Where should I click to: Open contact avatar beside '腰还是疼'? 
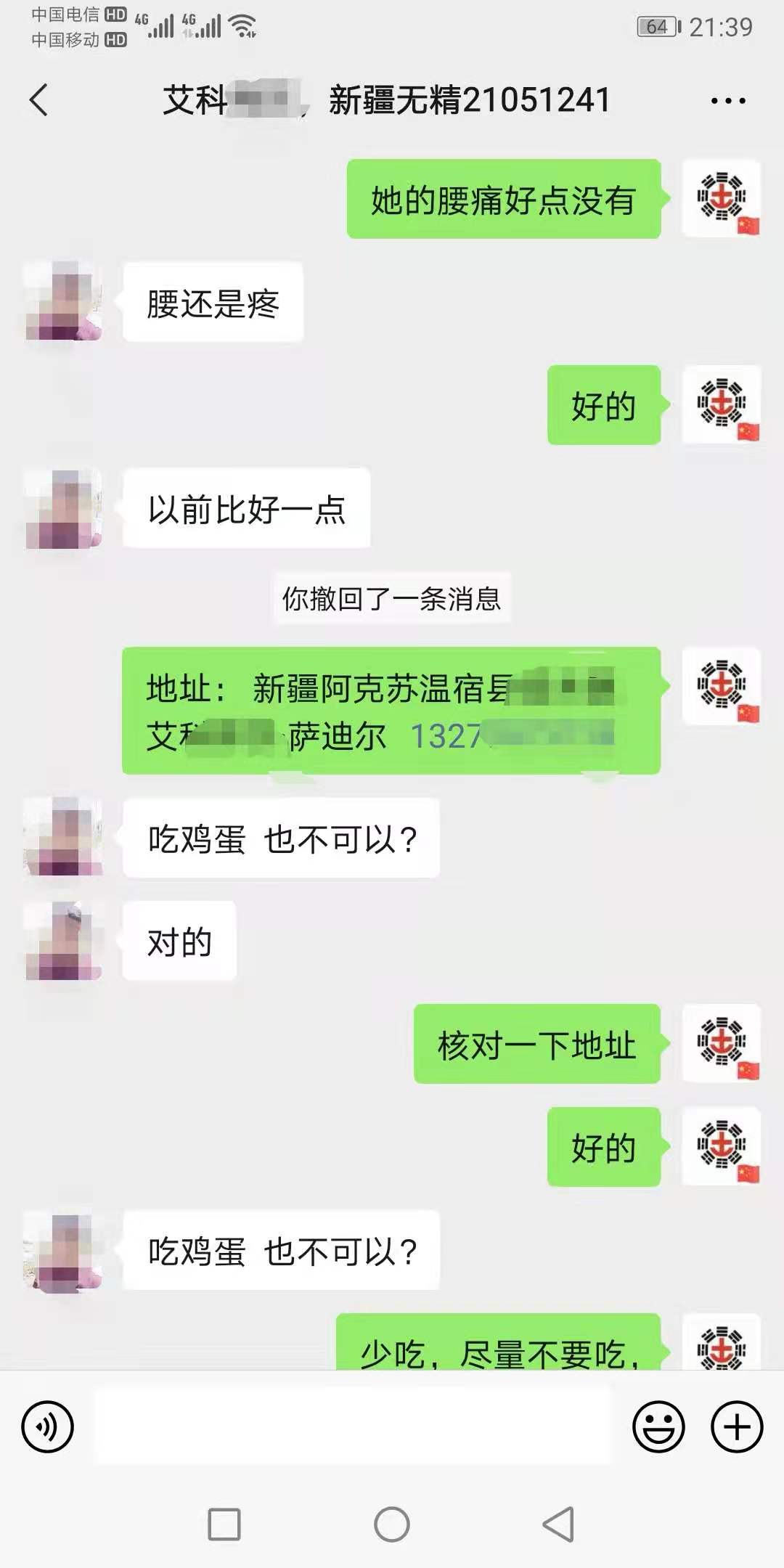pos(64,301)
